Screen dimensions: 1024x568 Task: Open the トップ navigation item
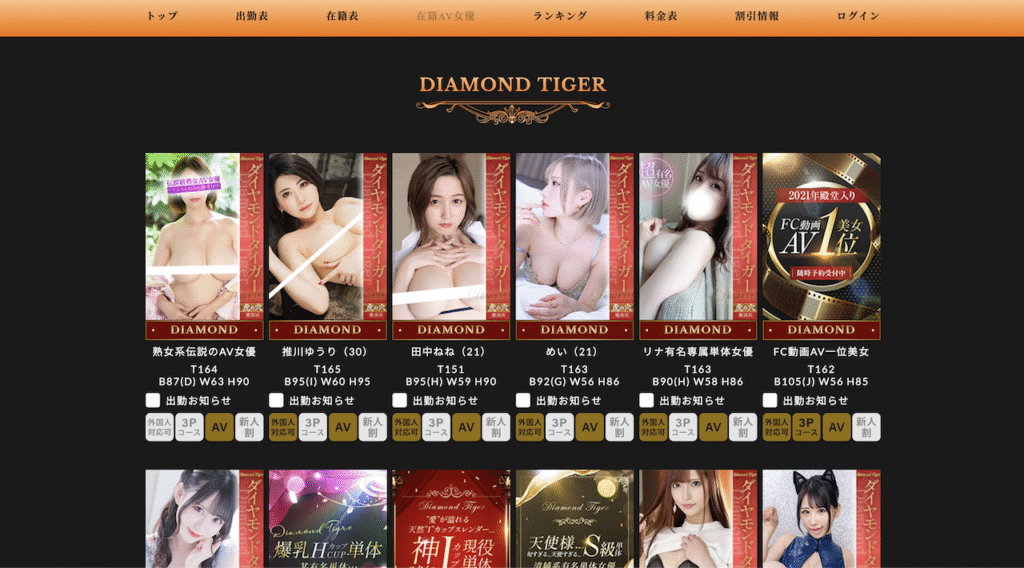162,16
